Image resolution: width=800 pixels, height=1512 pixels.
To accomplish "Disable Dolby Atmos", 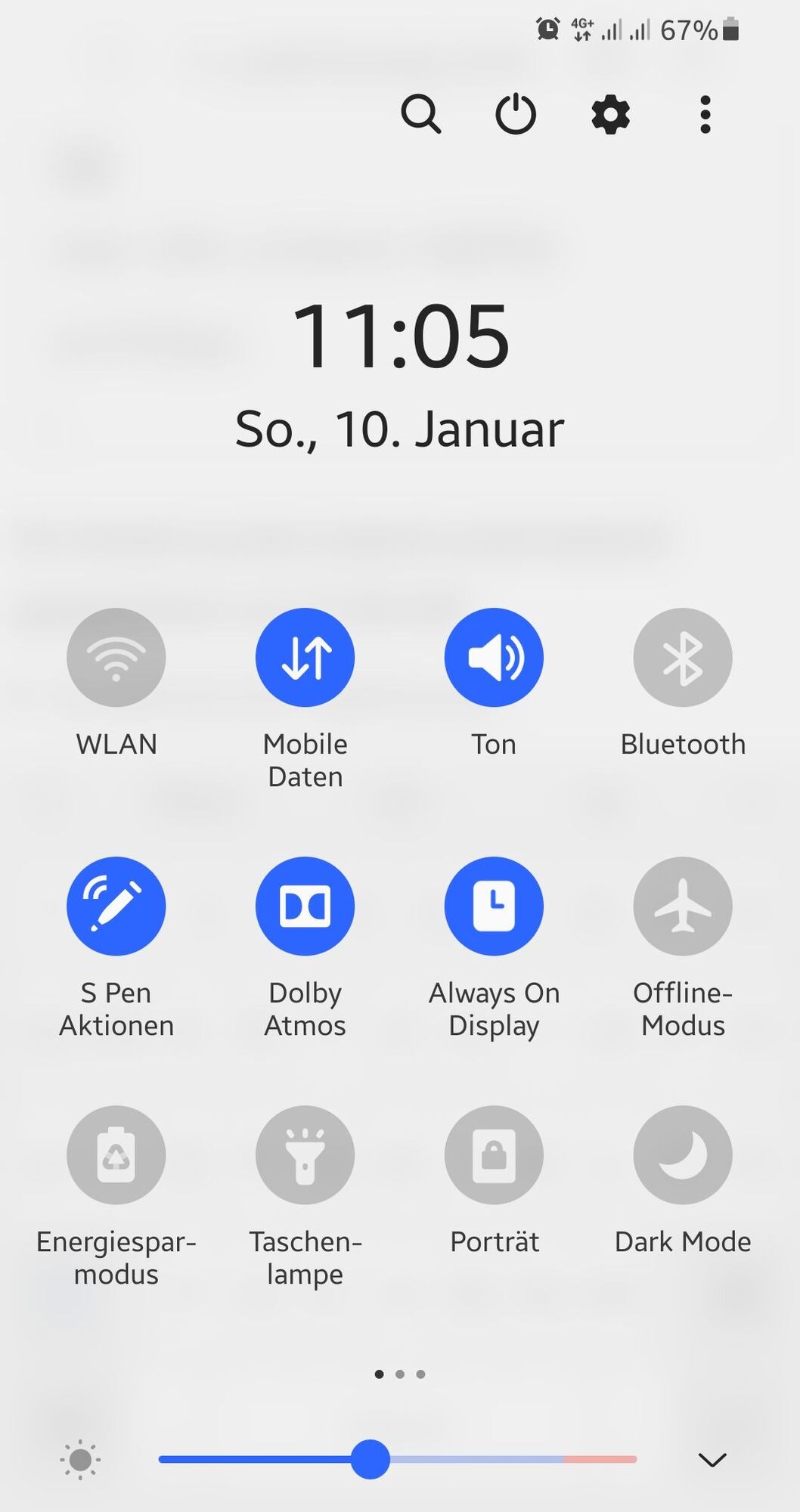I will [x=305, y=906].
